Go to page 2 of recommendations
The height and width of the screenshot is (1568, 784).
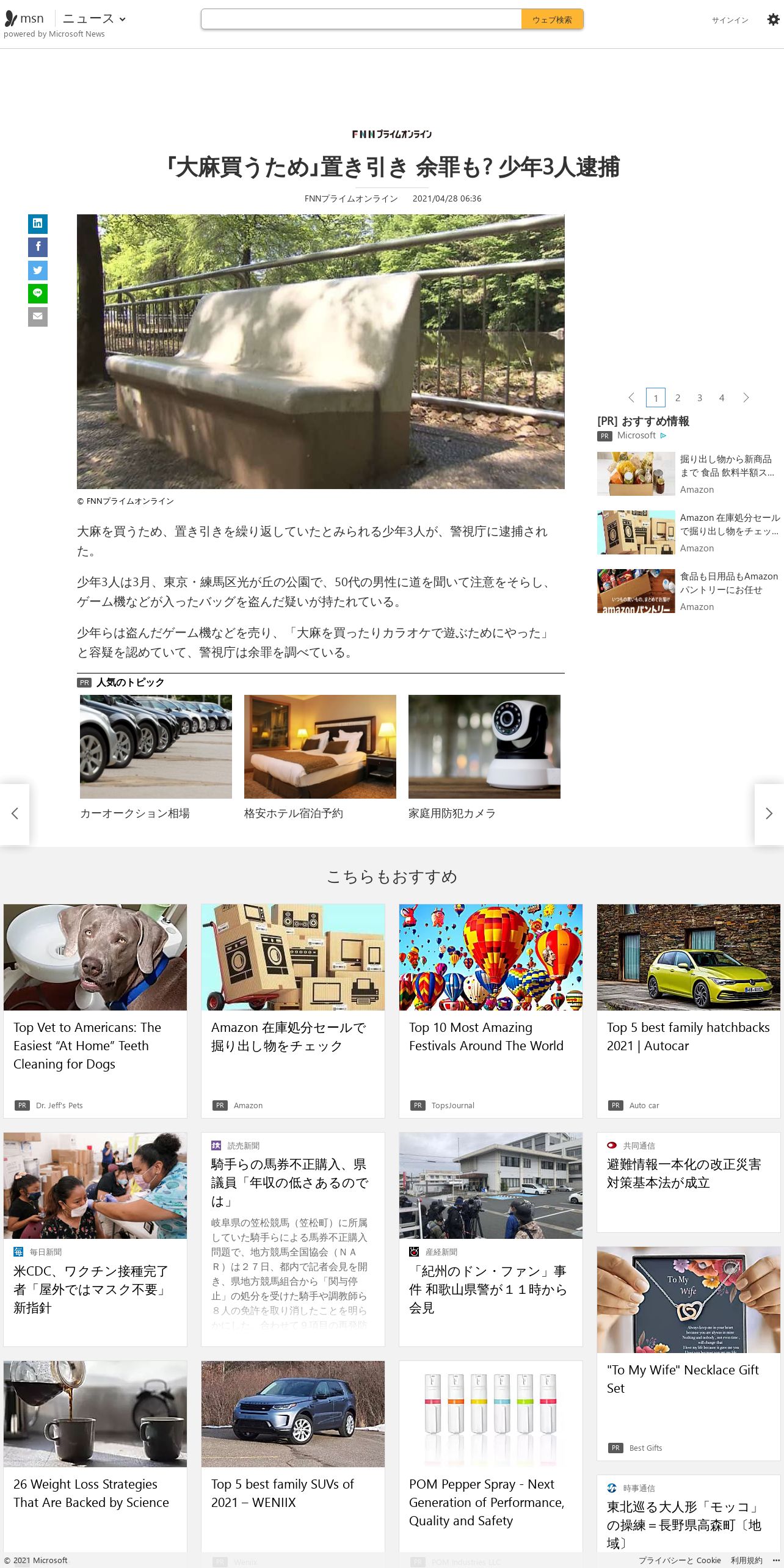(x=678, y=397)
